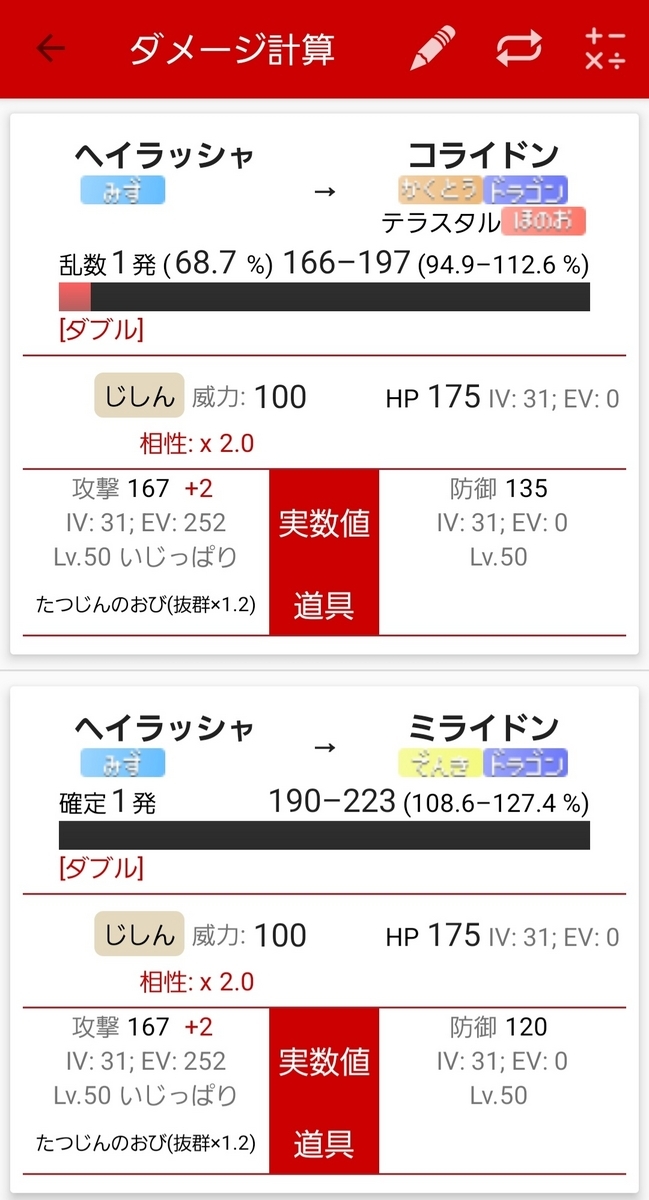This screenshot has width=649, height=1200.
Task: Go back using the arrow
Action: (x=50, y=48)
